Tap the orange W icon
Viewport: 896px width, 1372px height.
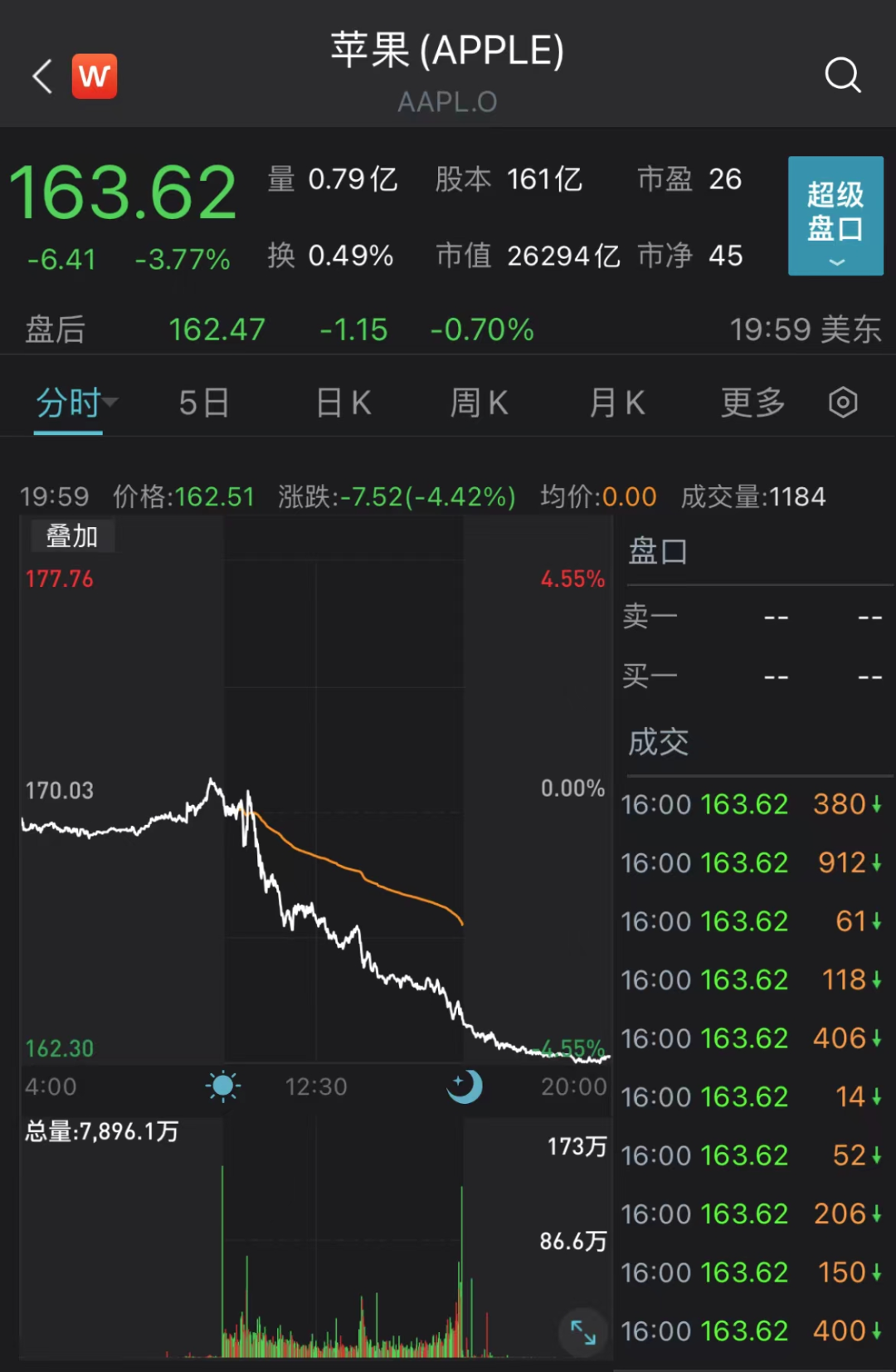(x=95, y=76)
